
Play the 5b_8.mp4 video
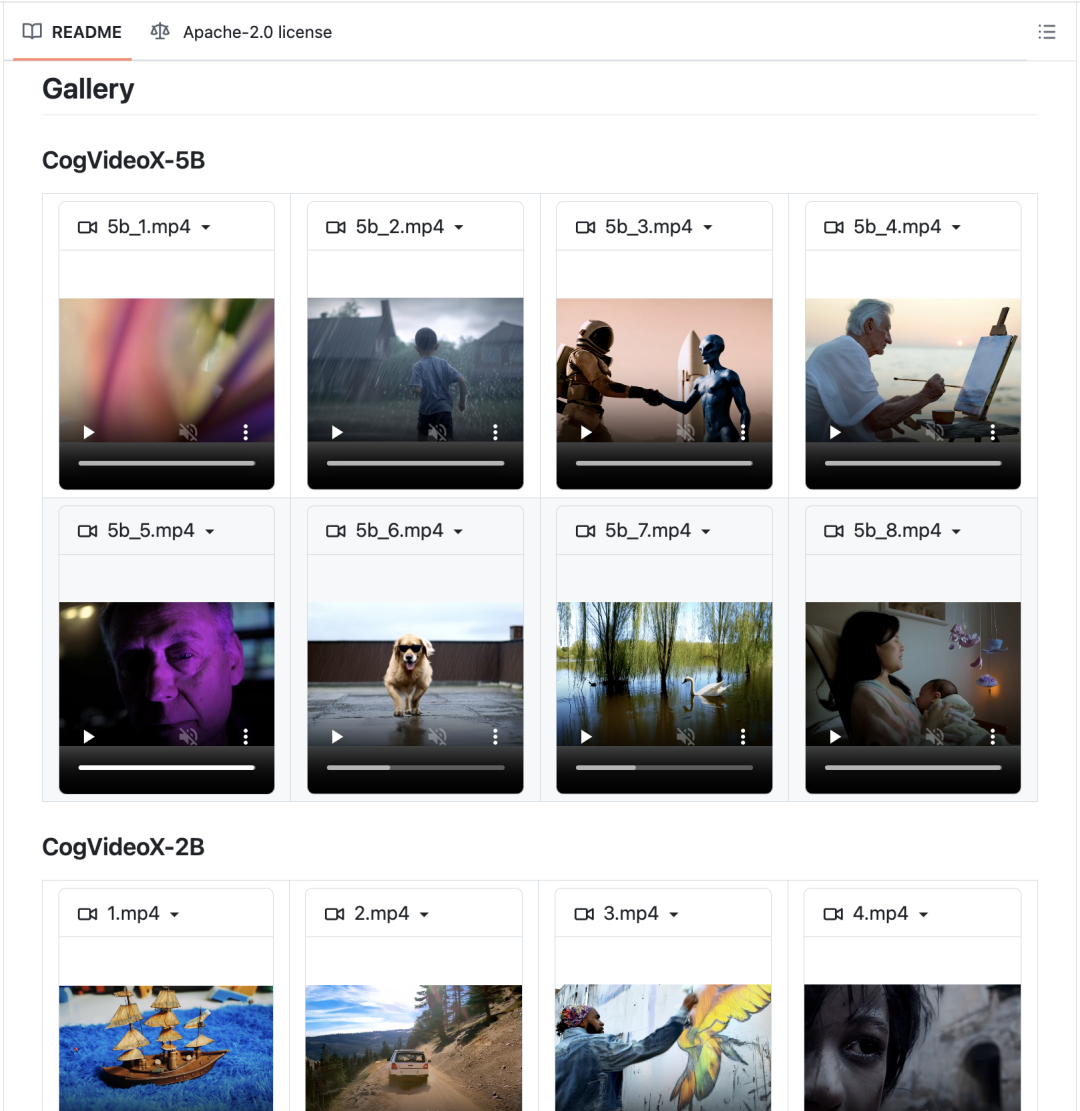835,736
